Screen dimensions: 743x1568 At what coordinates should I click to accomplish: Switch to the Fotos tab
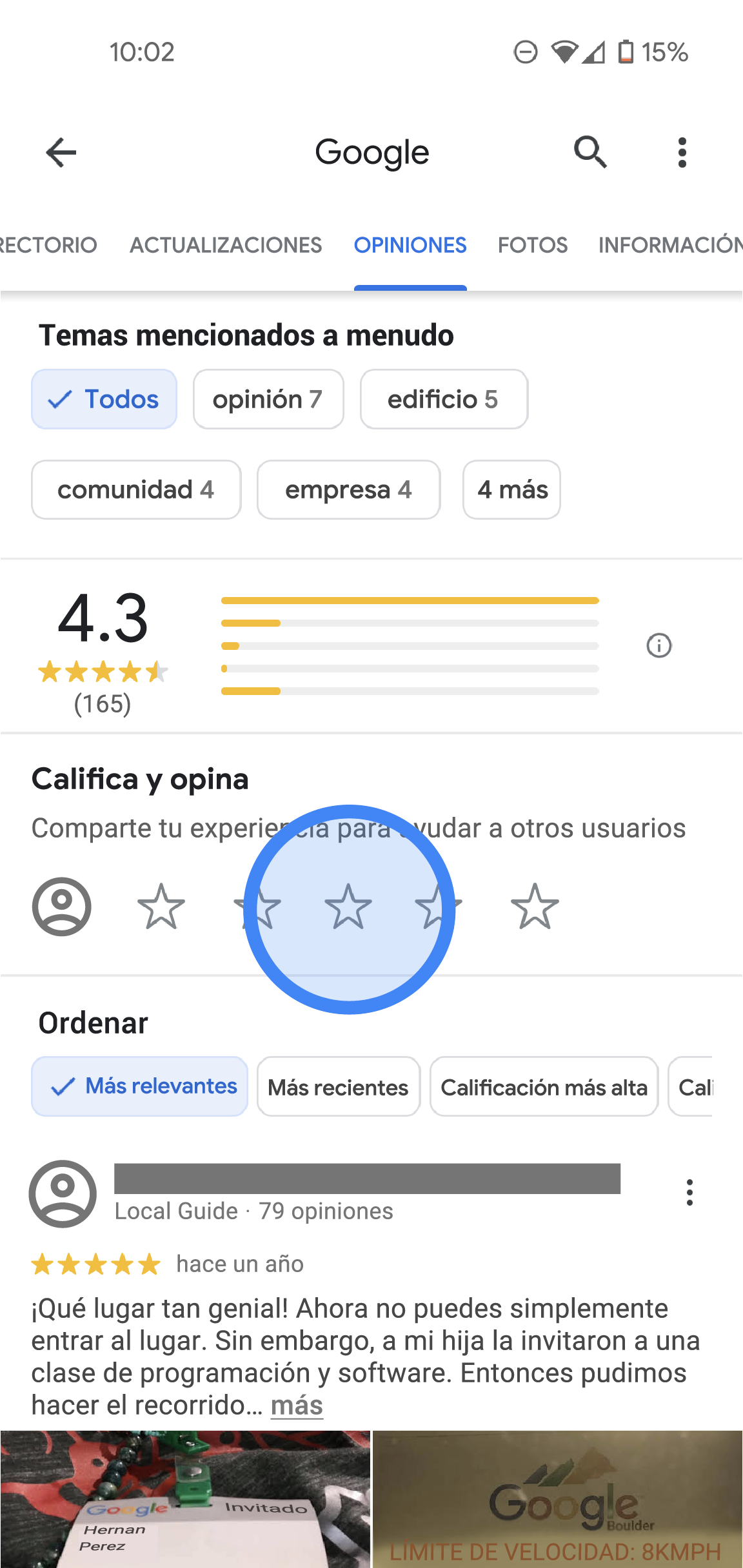coord(533,245)
